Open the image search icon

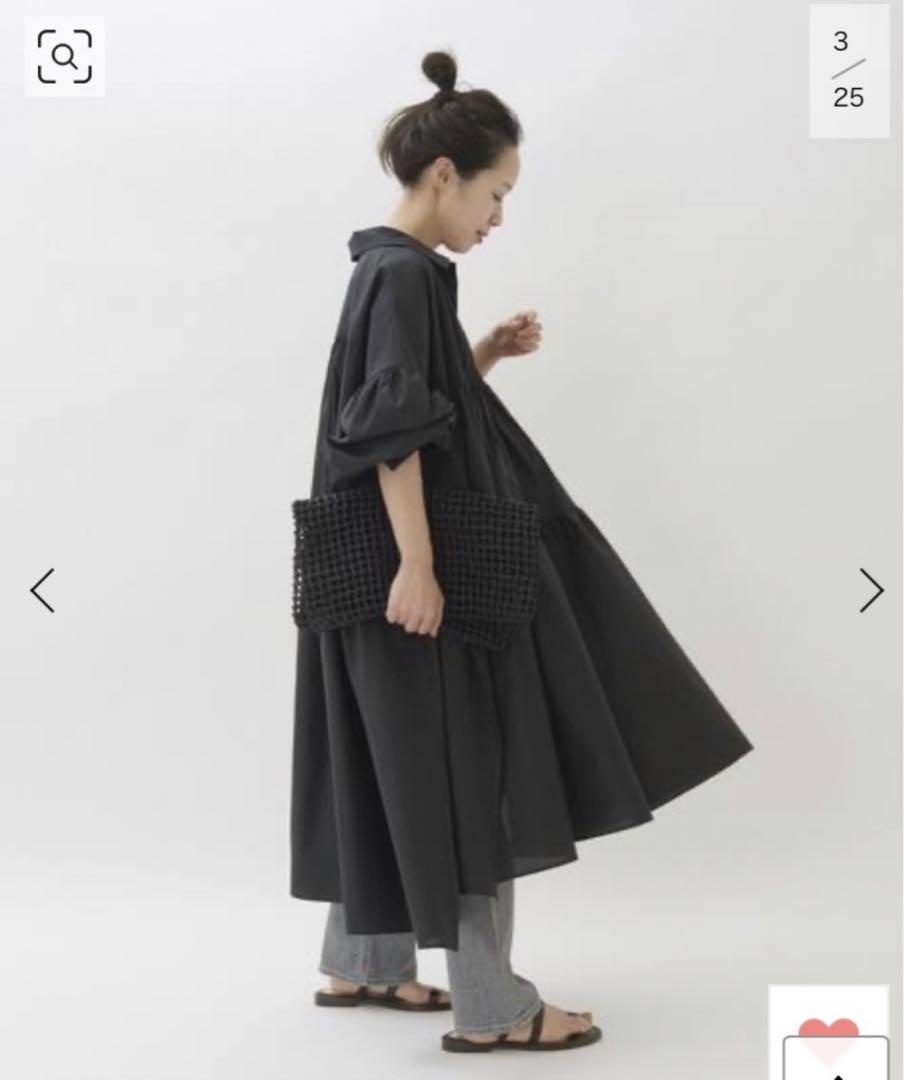64,57
